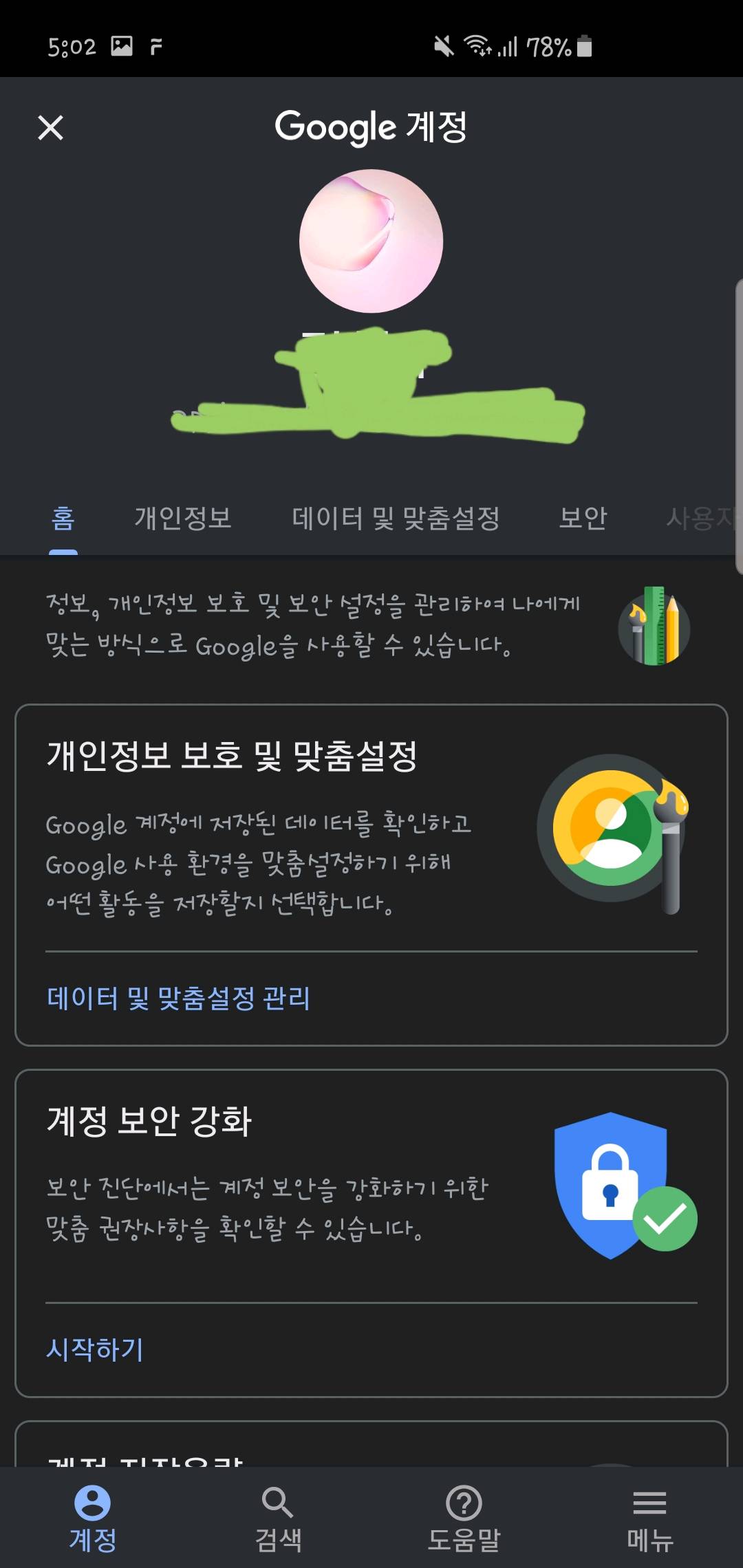Screen dimensions: 743x1568
Task: Click the ruler and pencil illustration icon
Action: coord(652,627)
